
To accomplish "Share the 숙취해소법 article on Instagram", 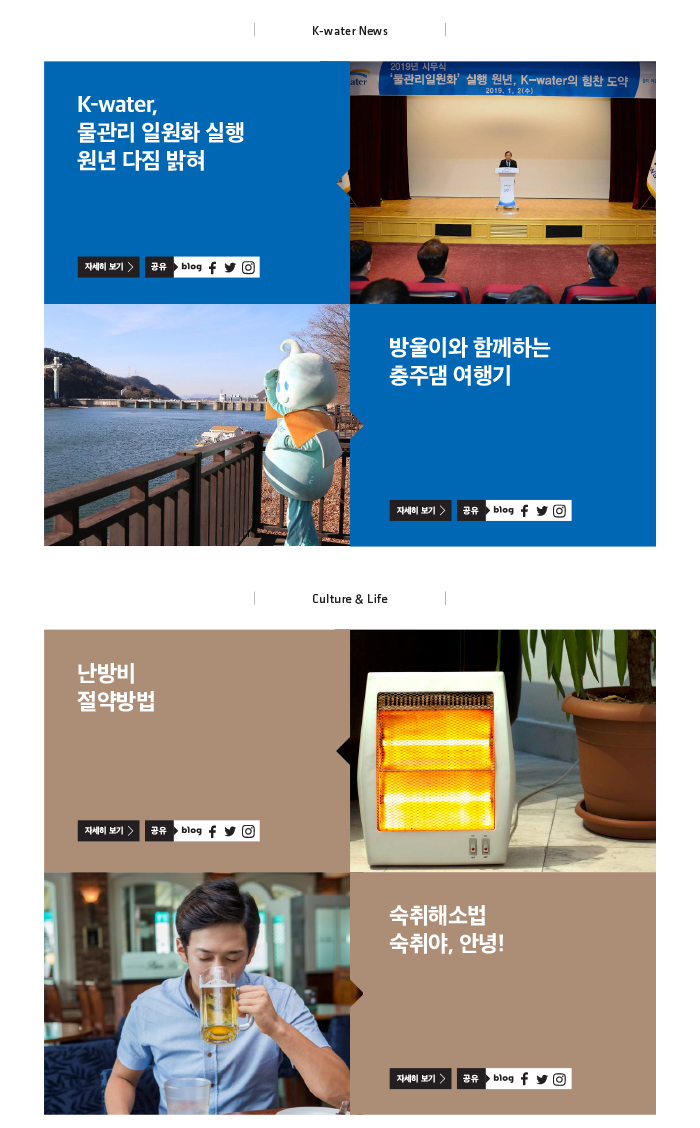I will (560, 1079).
